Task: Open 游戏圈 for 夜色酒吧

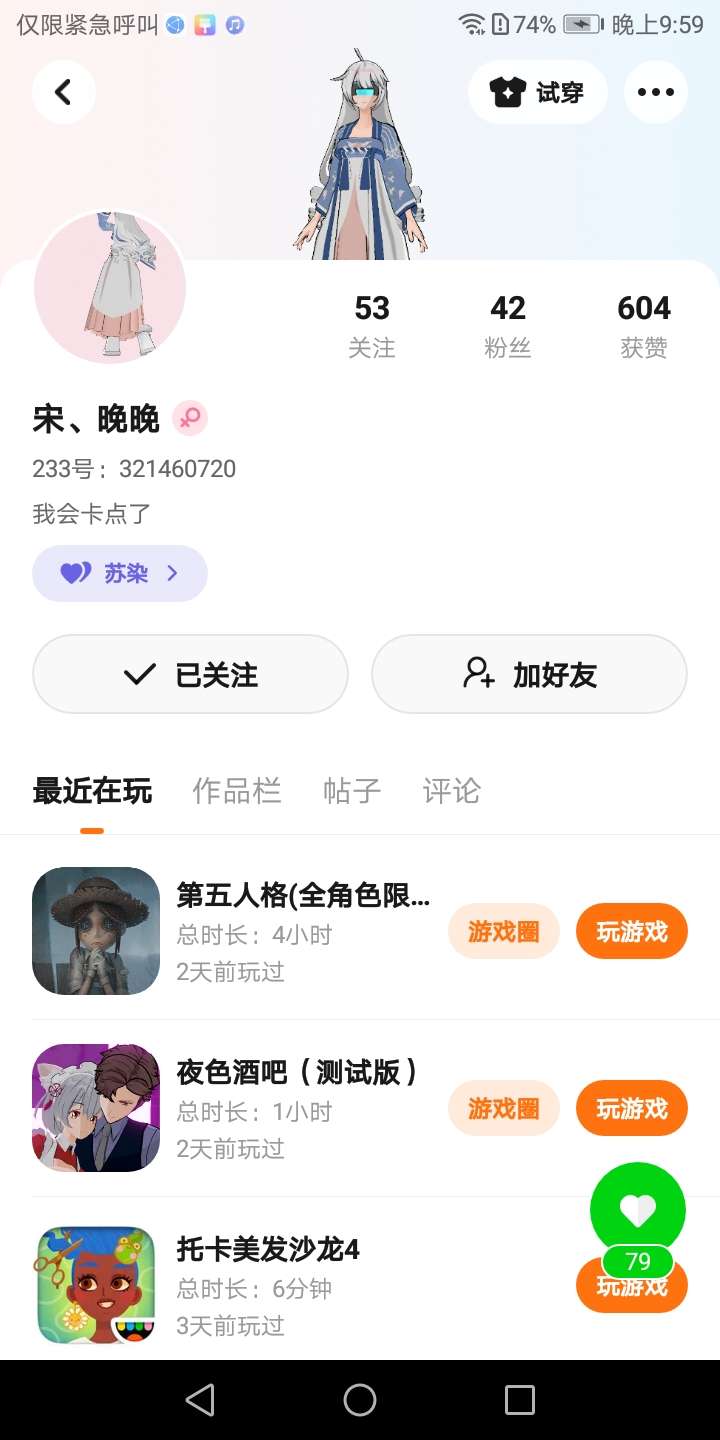Action: (503, 1108)
